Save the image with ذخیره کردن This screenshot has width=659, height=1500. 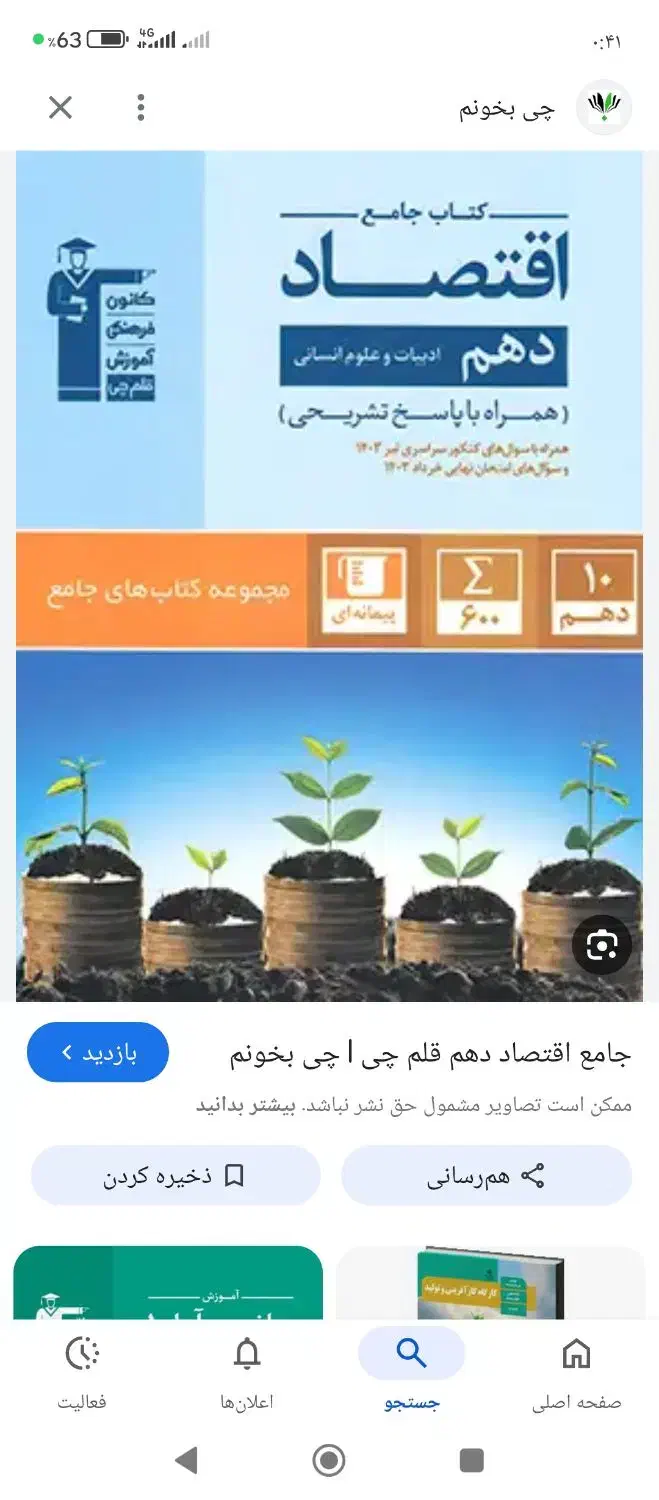coord(176,1176)
